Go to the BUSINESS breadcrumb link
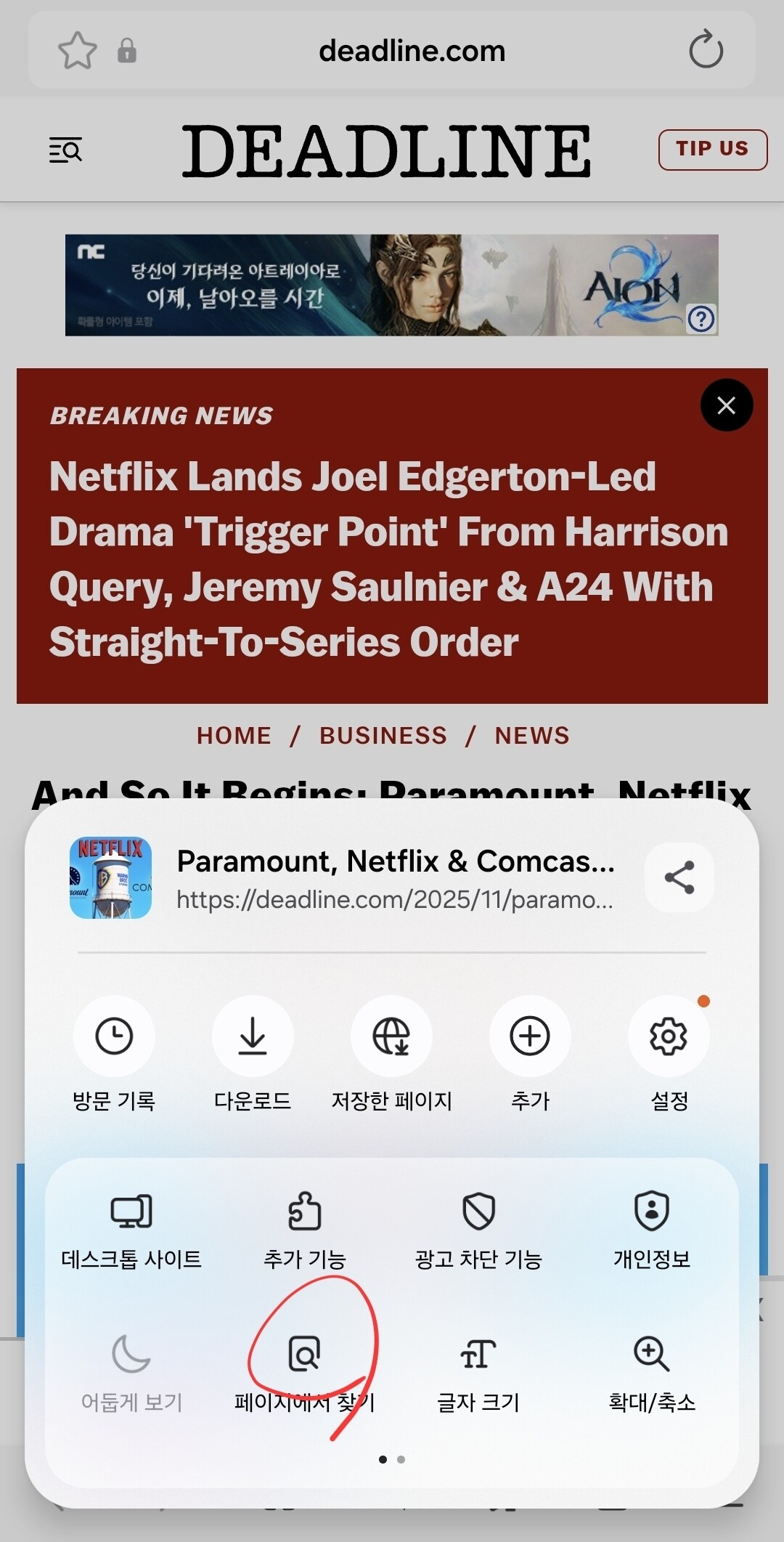 click(x=383, y=736)
